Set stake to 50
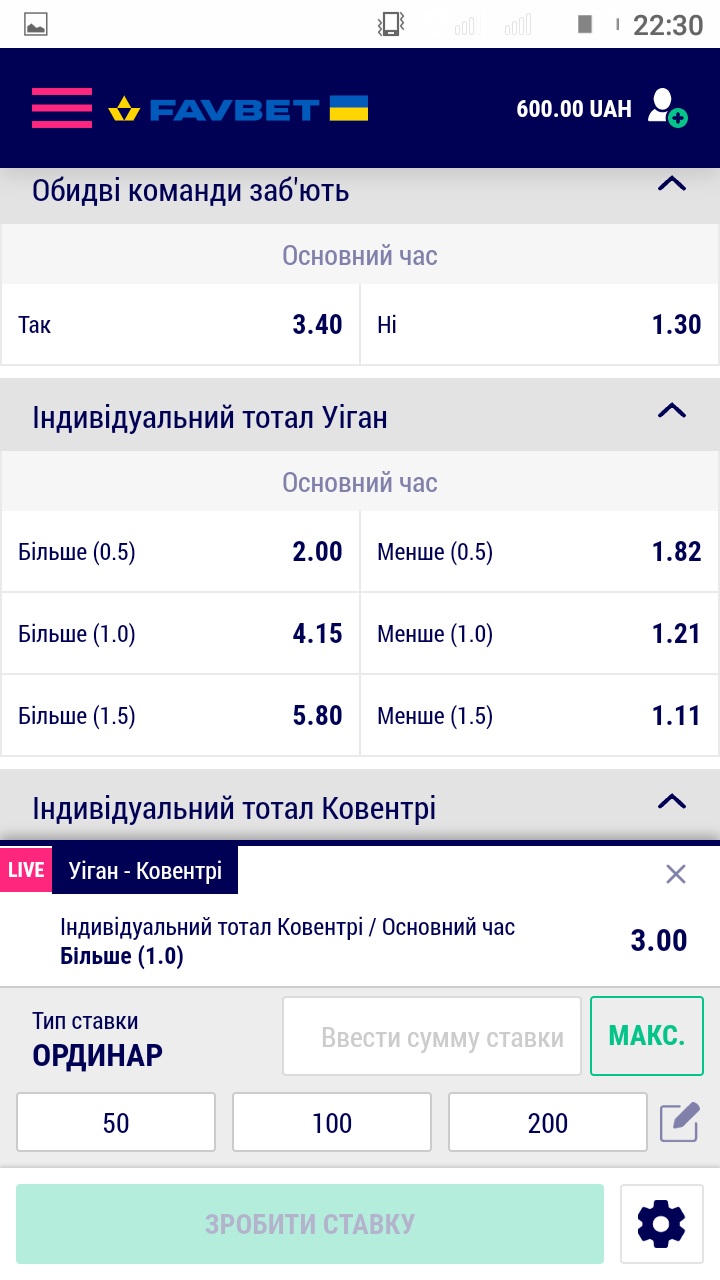The image size is (720, 1280). click(x=116, y=1123)
